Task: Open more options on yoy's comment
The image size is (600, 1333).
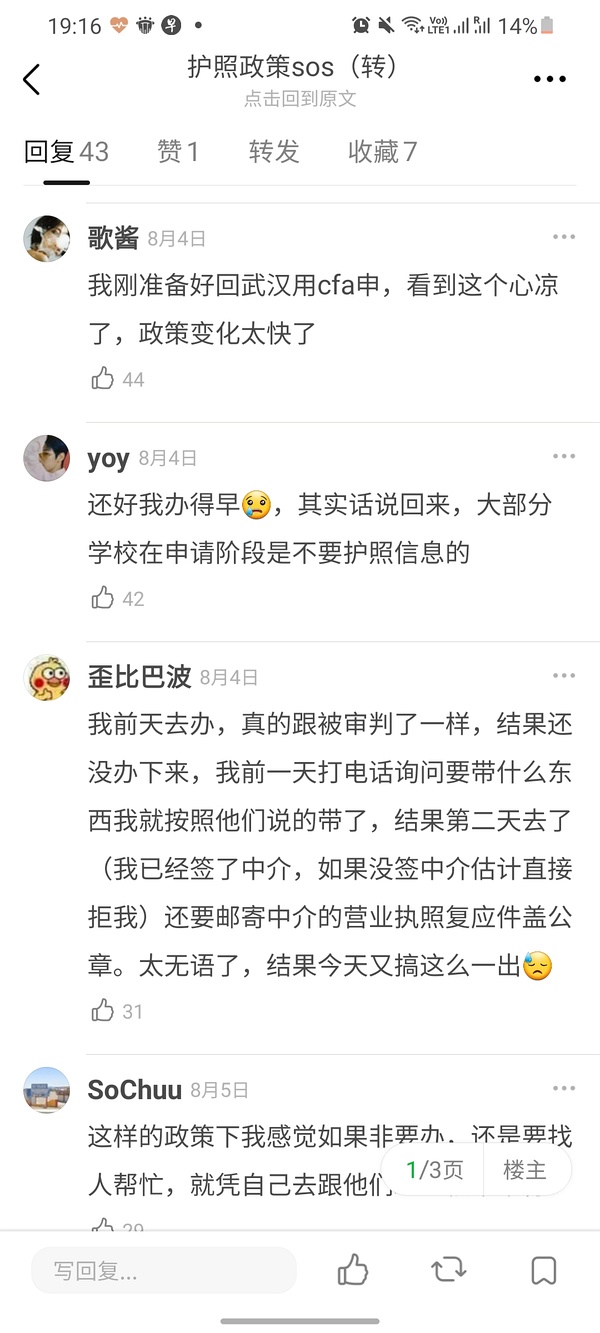Action: (563, 457)
